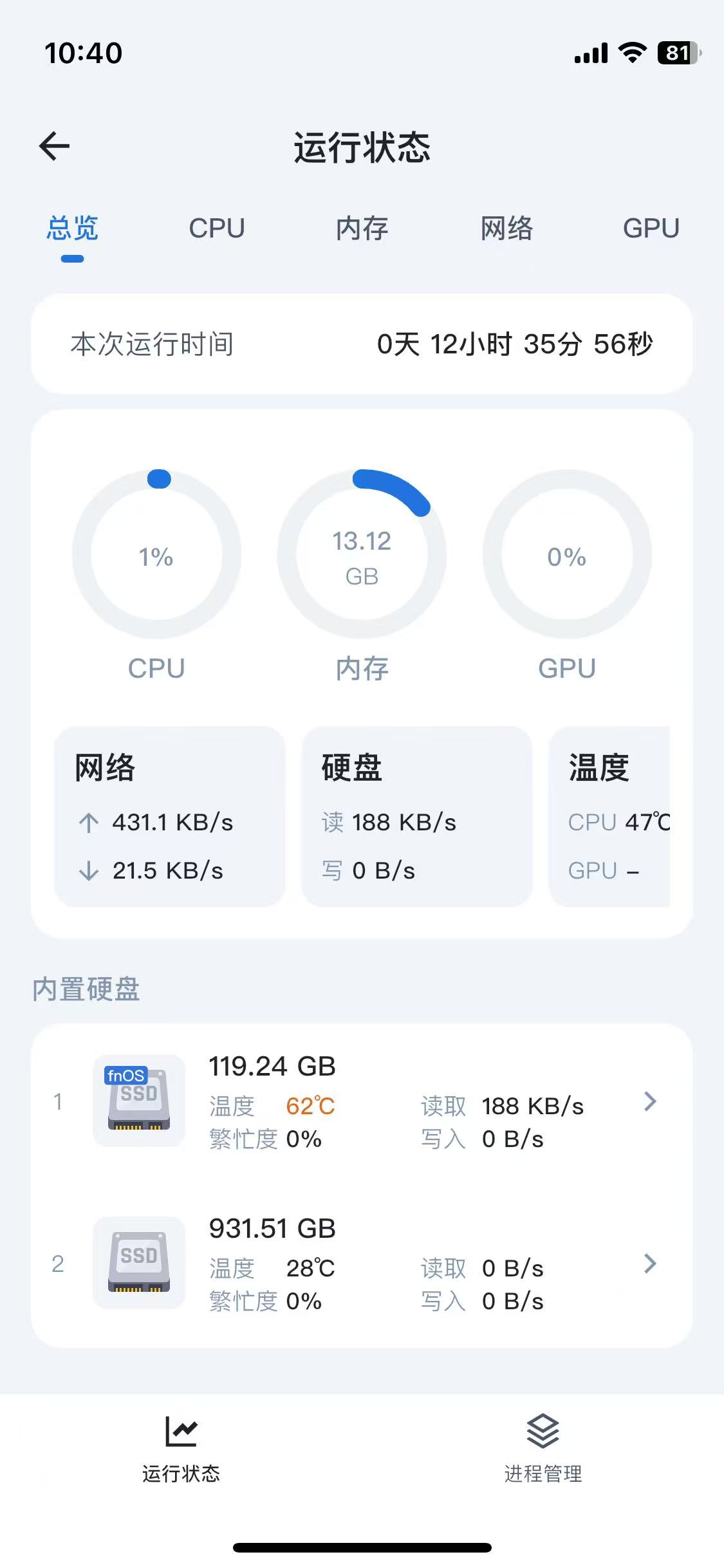Image resolution: width=724 pixels, height=1568 pixels.
Task: Expand details for the 119.24 GB disk
Action: (x=649, y=1102)
